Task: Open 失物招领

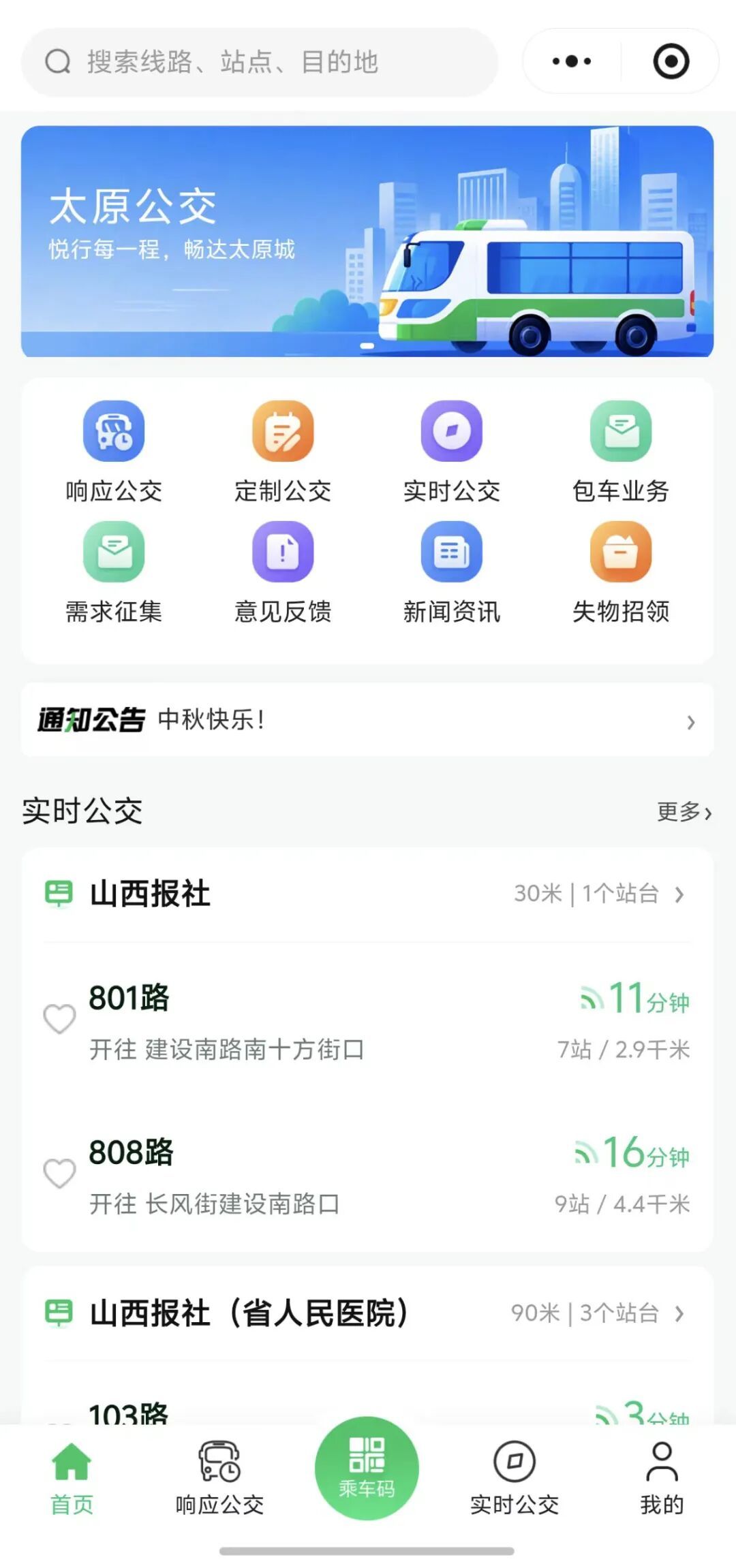Action: [621, 572]
